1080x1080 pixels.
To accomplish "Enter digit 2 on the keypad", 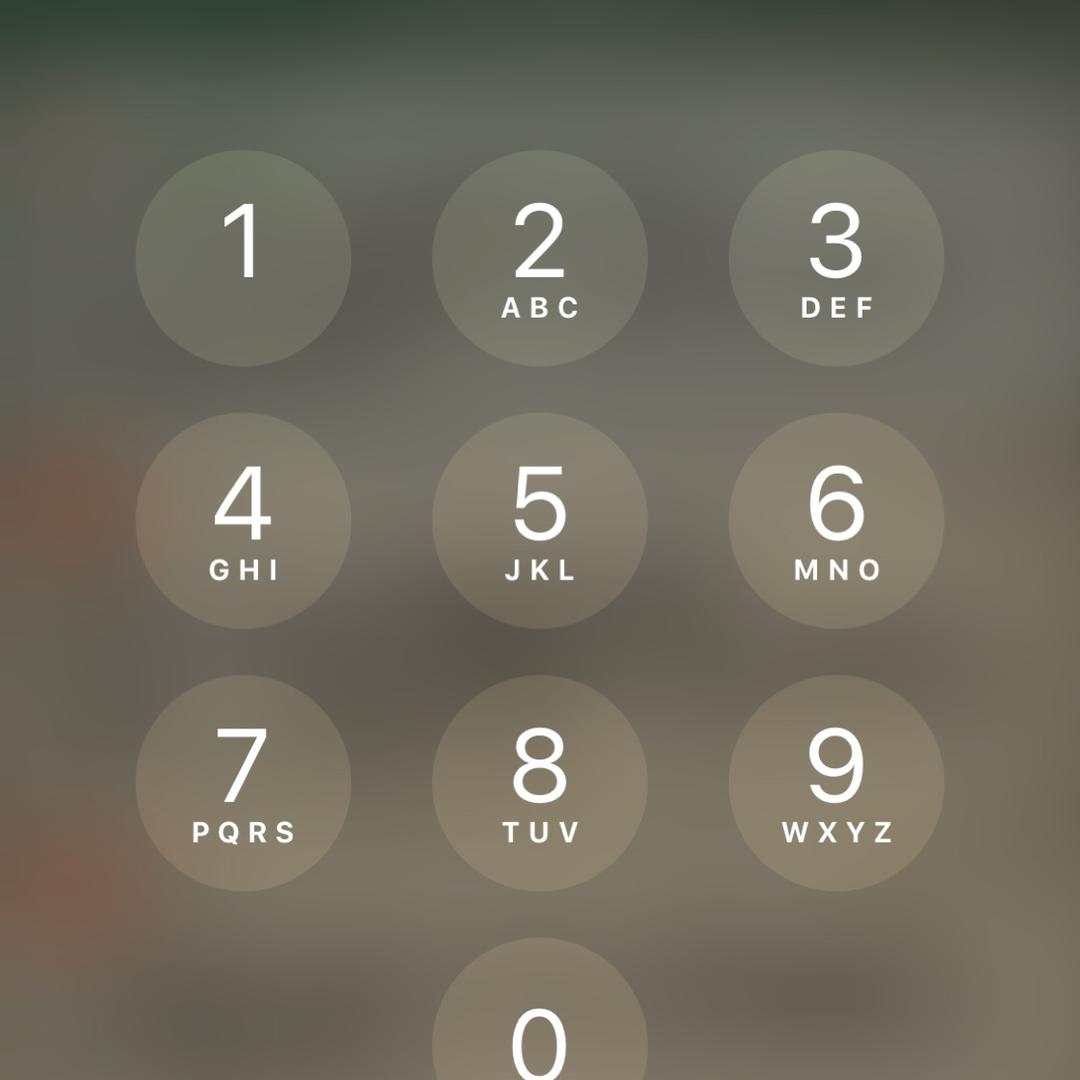I will tap(540, 258).
